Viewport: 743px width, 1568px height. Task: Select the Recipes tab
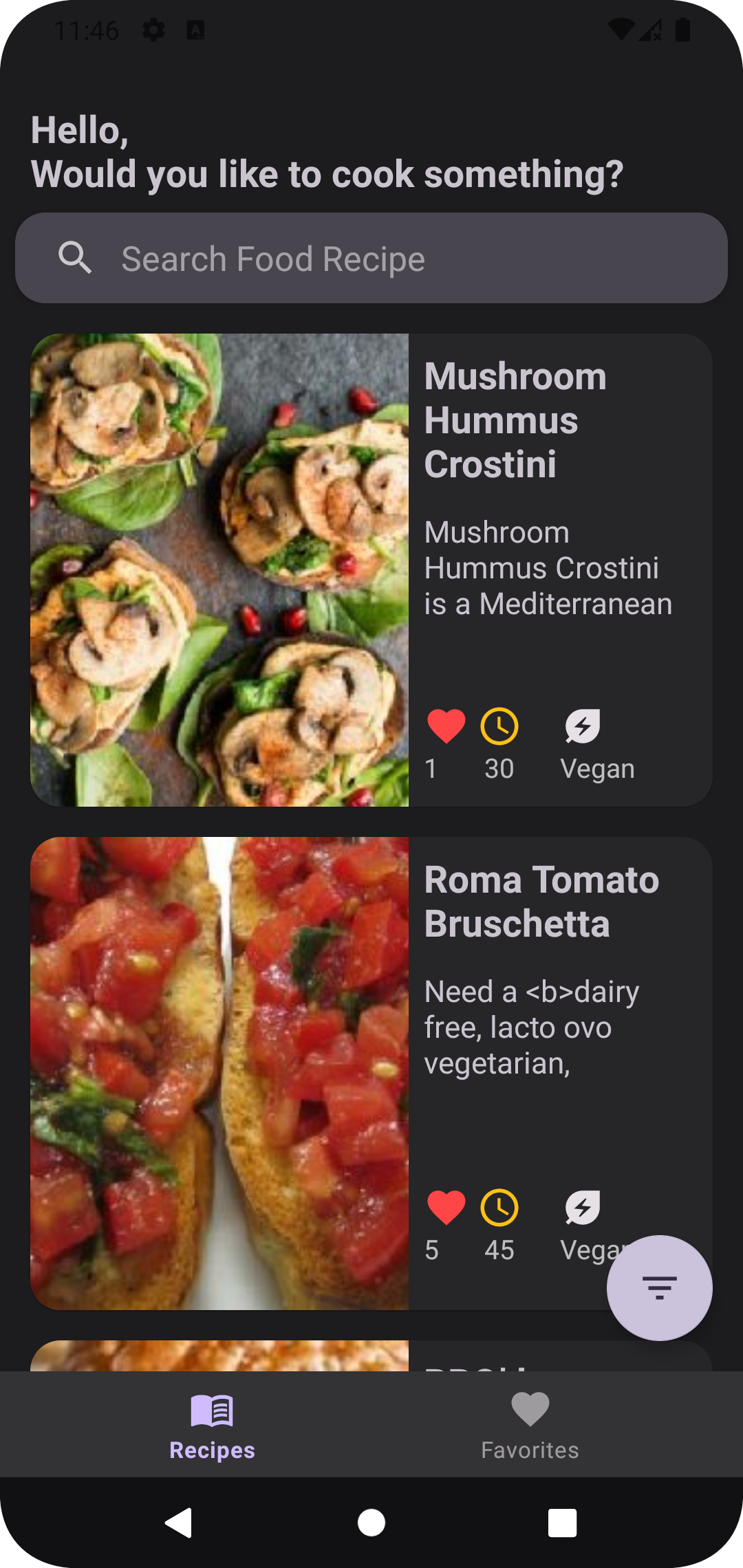tap(212, 1425)
